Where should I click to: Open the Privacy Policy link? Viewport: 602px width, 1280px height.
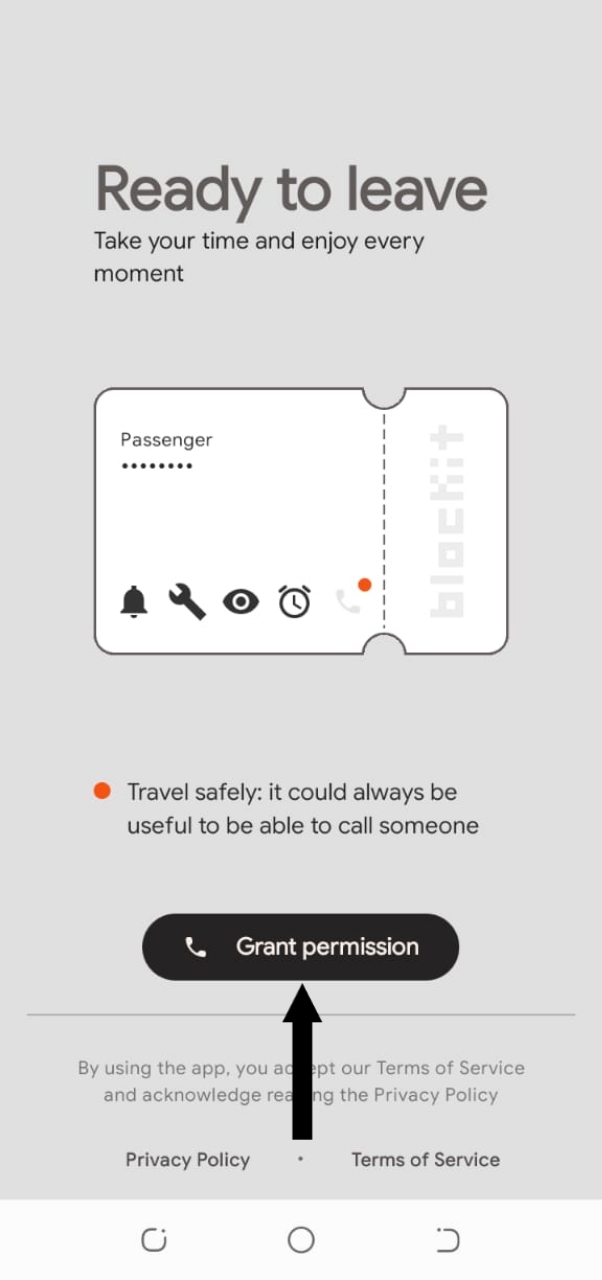click(187, 1160)
